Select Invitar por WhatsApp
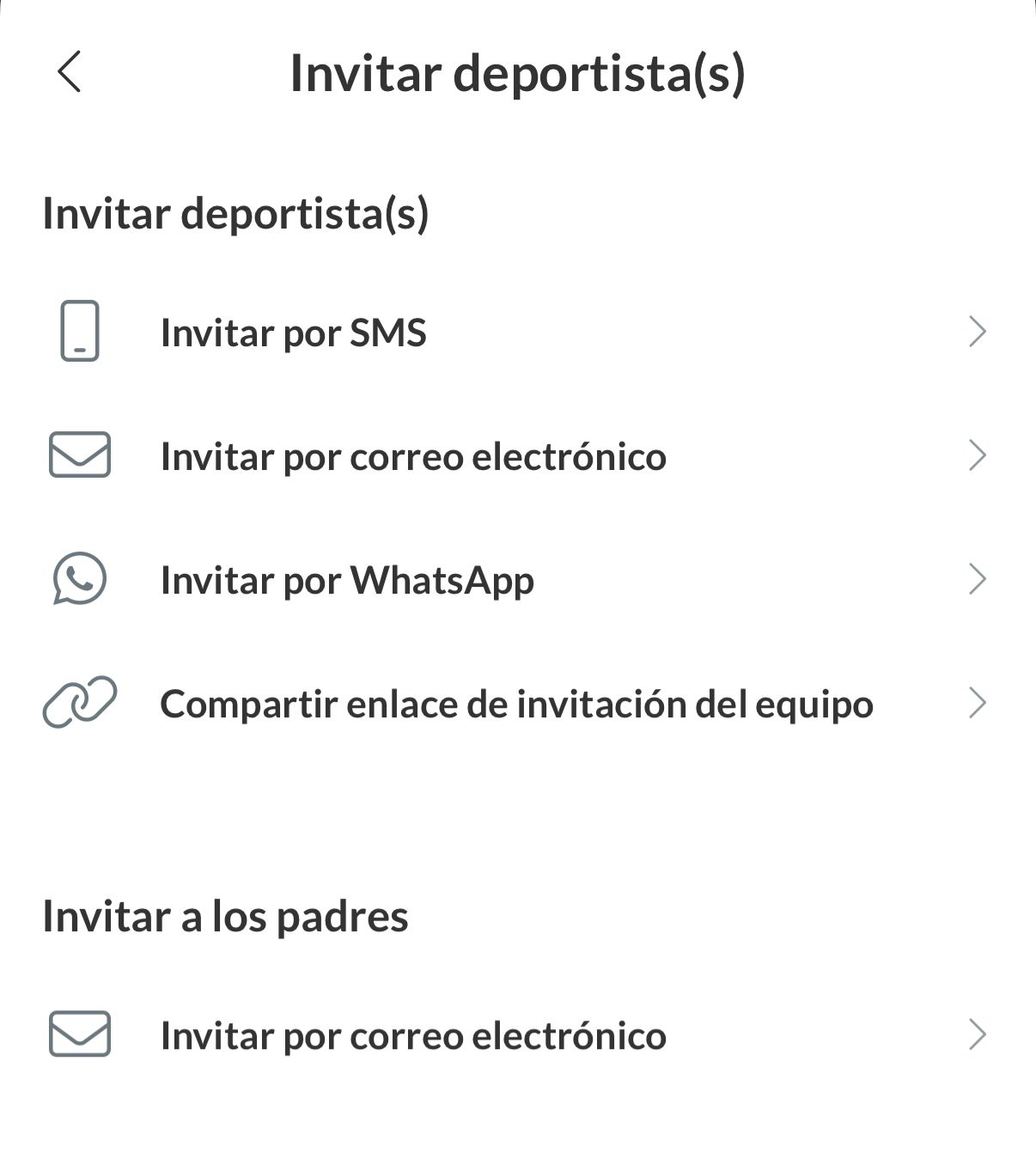This screenshot has height=1159, width=1036. tap(347, 580)
